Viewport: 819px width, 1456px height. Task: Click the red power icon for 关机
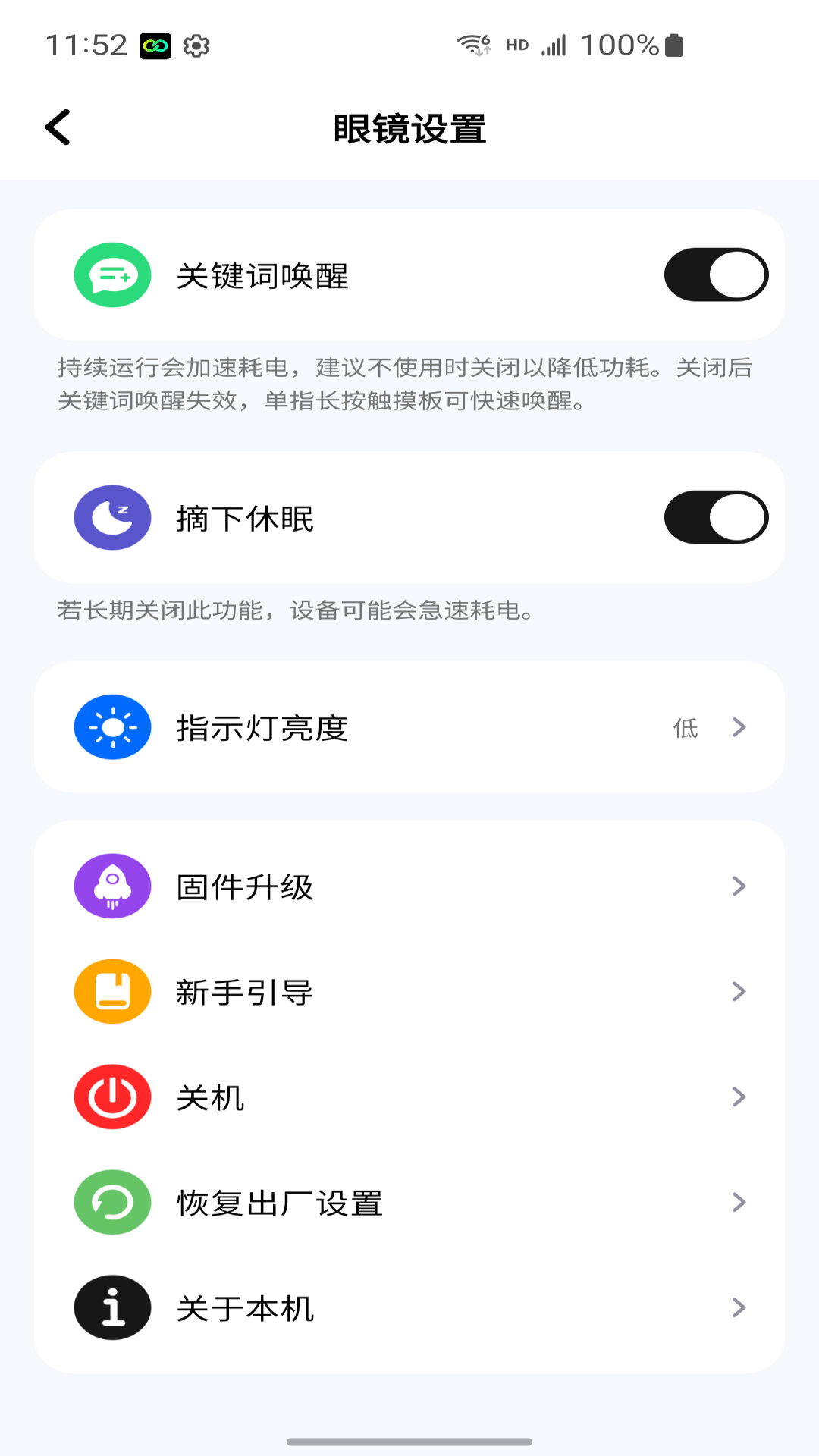pos(111,1097)
